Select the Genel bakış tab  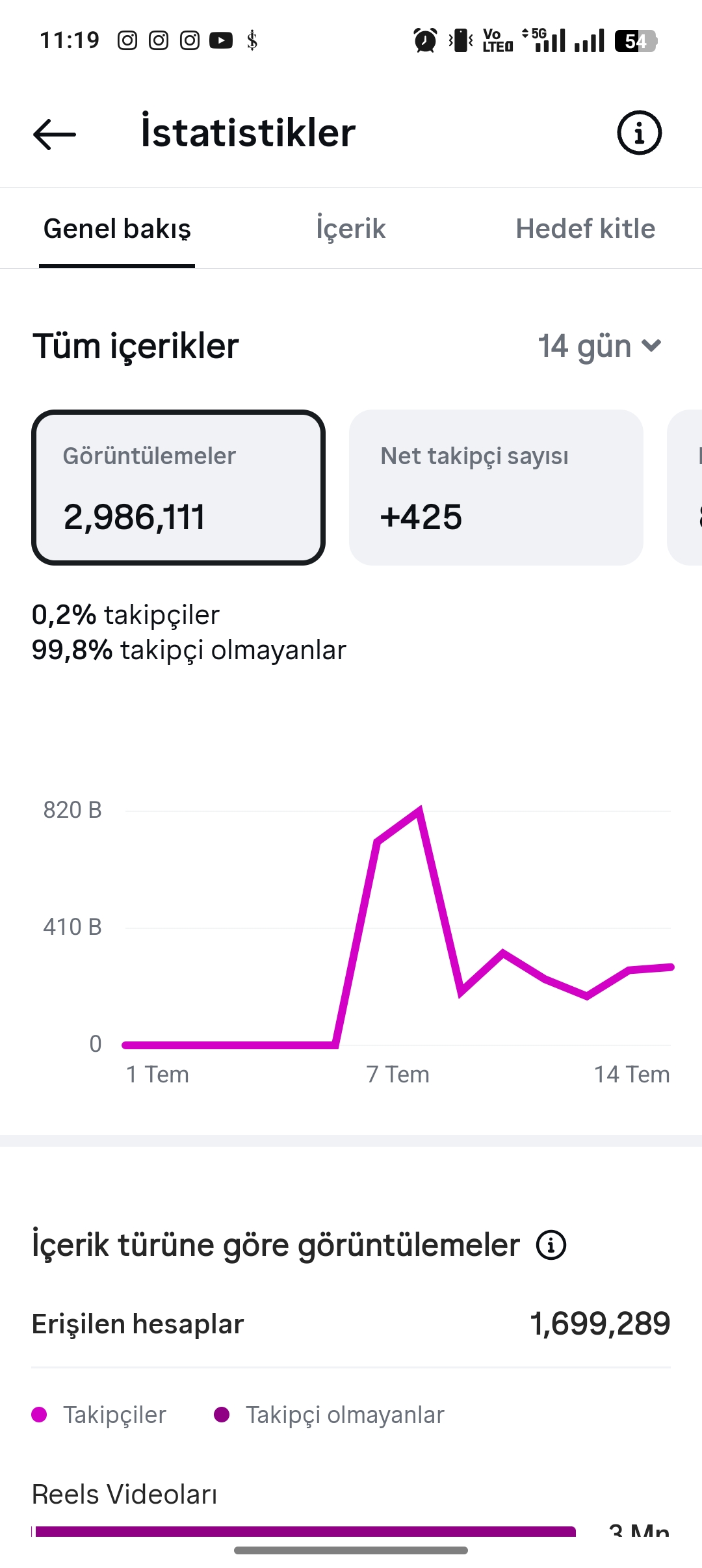point(117,229)
